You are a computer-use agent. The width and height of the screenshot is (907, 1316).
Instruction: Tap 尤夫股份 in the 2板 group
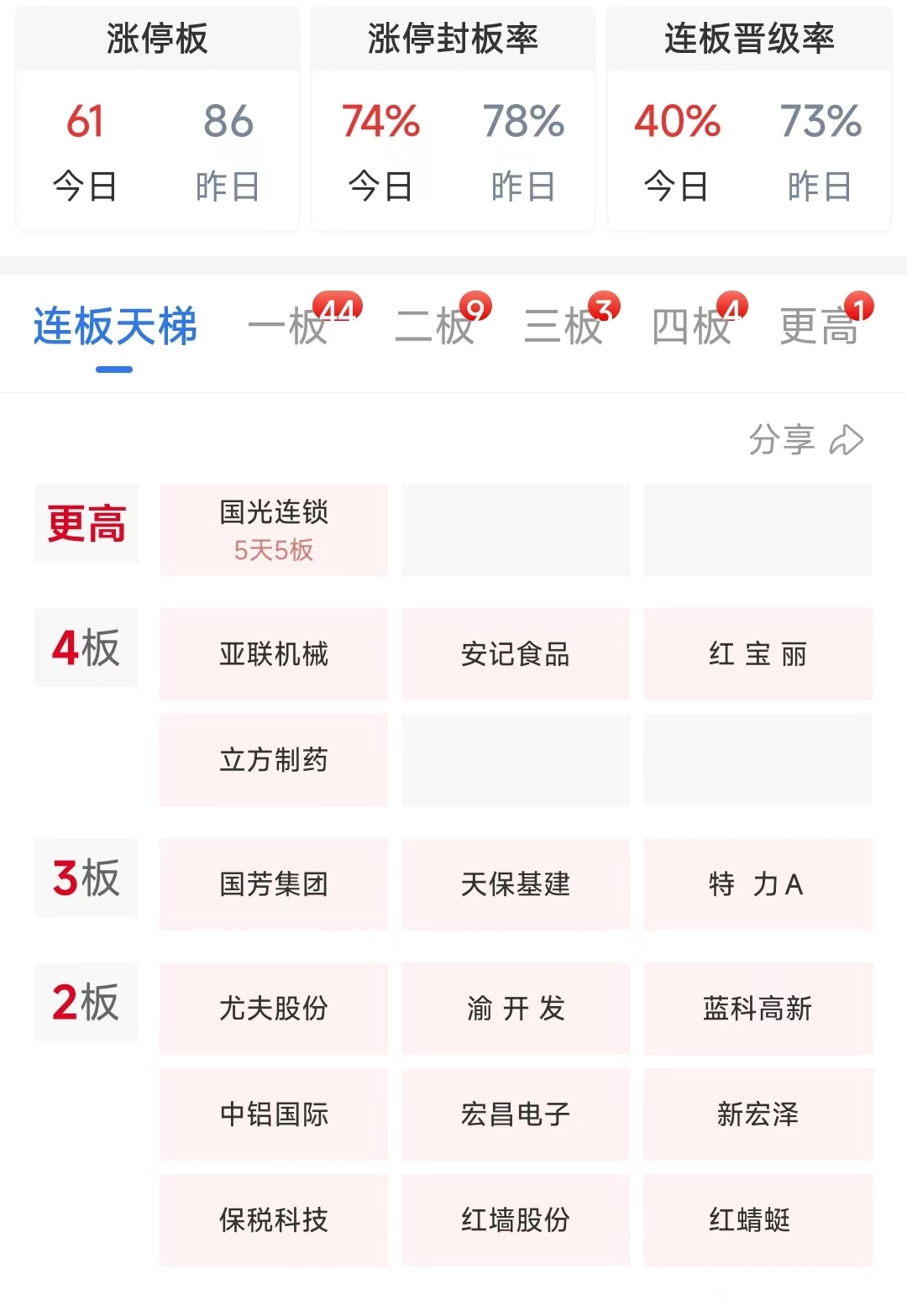[x=274, y=1009]
